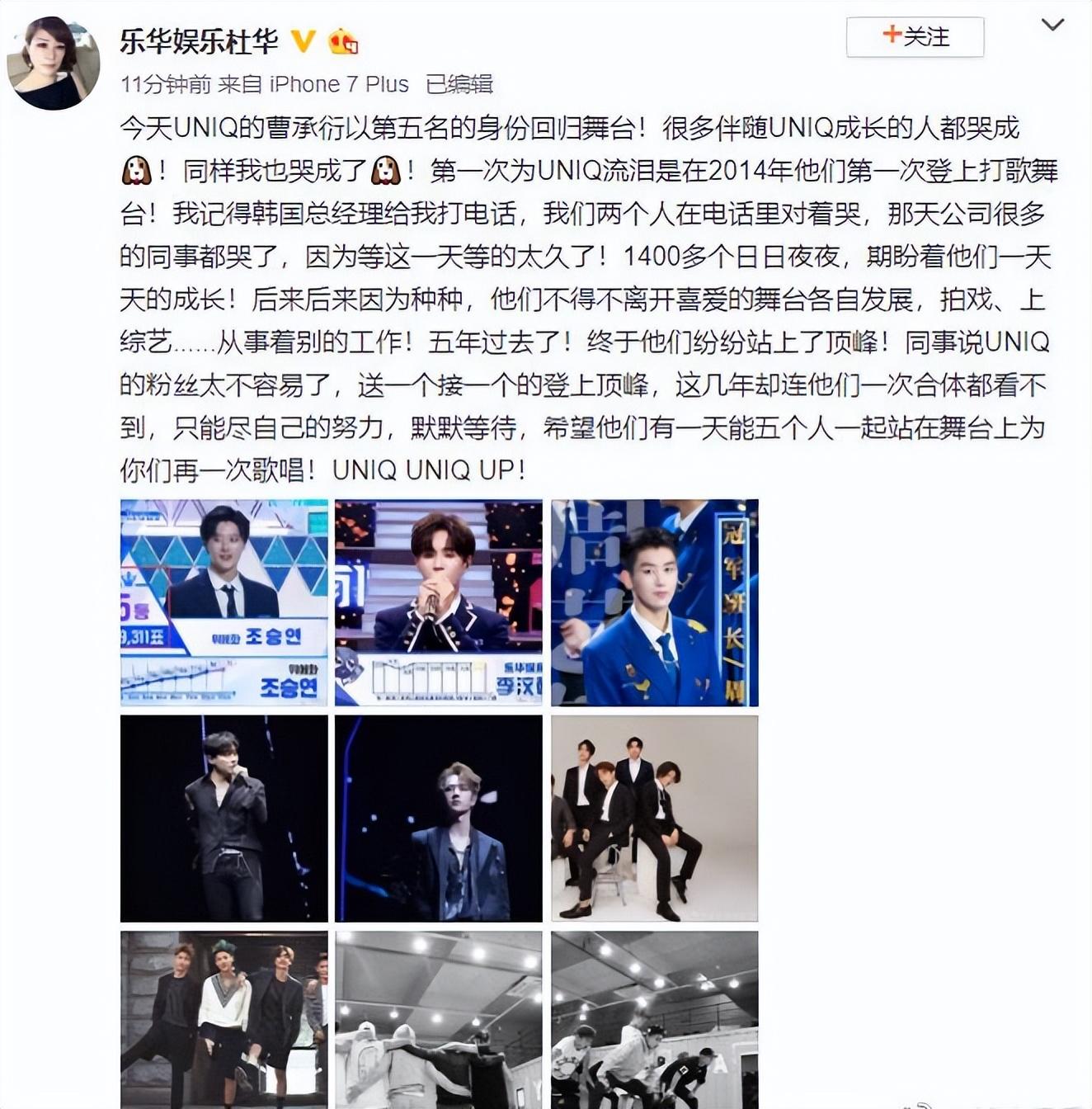Open the 乐华娱乐杜华 username link
The width and height of the screenshot is (1092, 1109).
[199, 40]
